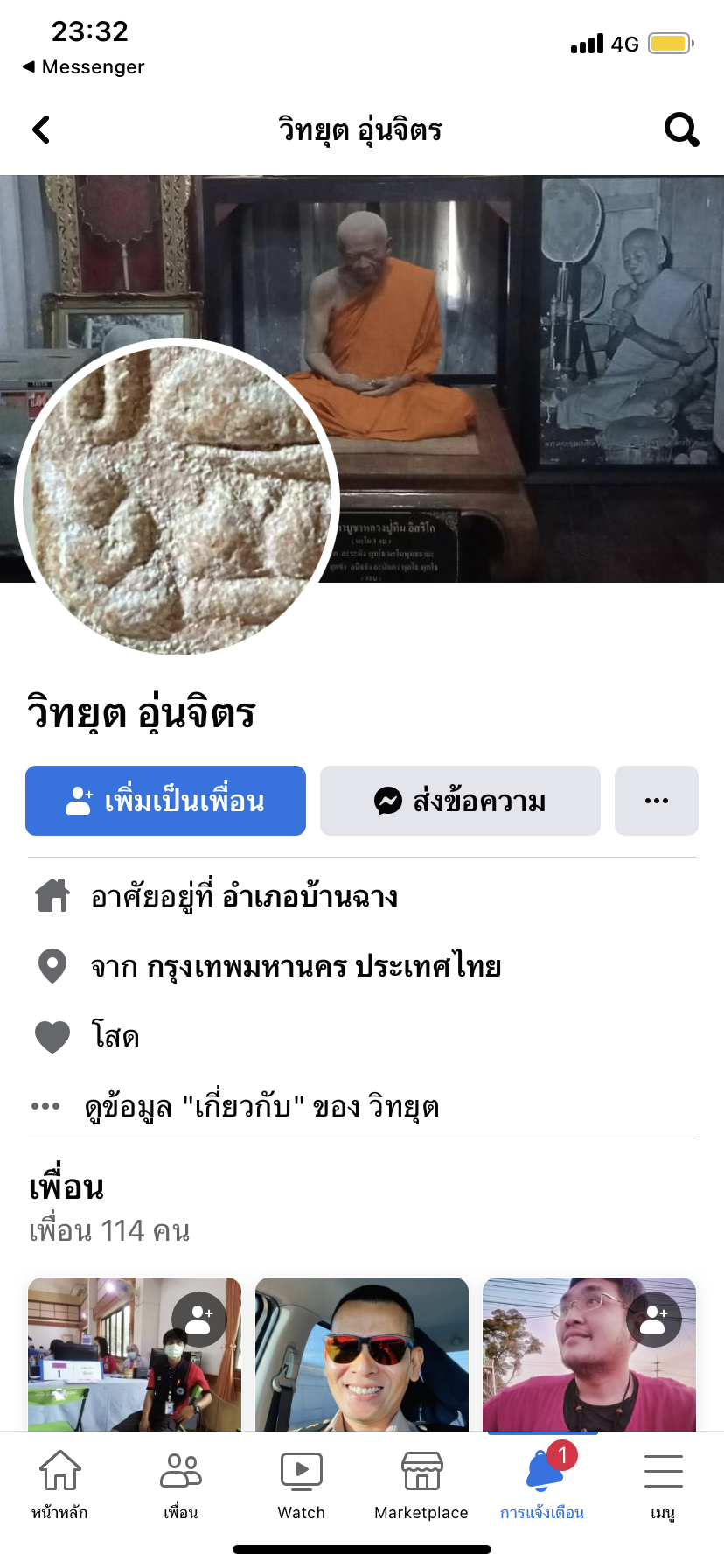
Task: Open the three-dot more options button
Action: [x=656, y=801]
